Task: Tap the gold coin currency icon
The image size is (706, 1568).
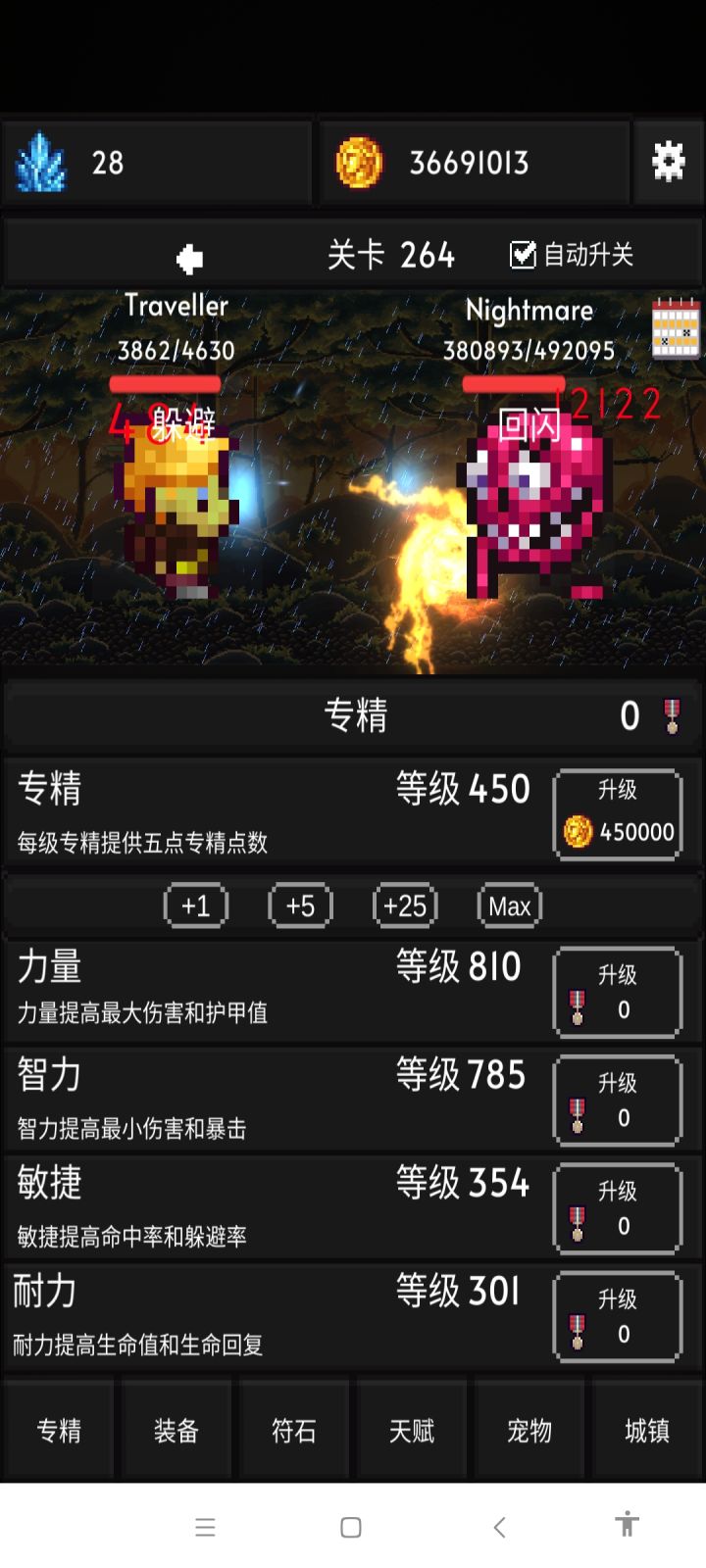Action: click(363, 162)
